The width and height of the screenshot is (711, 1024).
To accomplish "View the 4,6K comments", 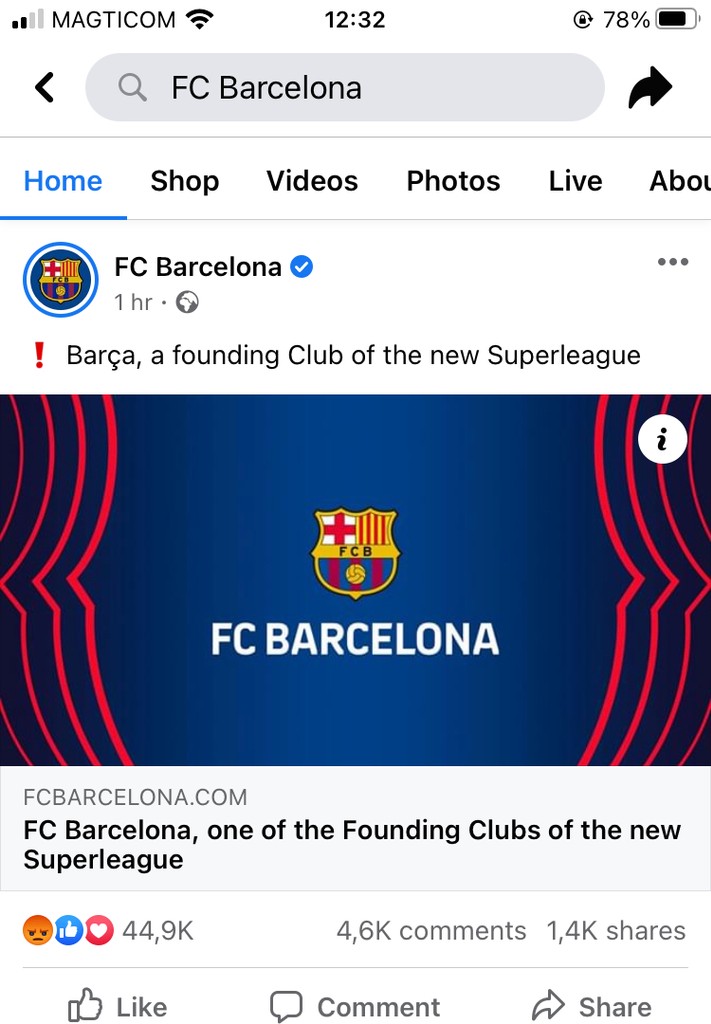I will coord(431,931).
